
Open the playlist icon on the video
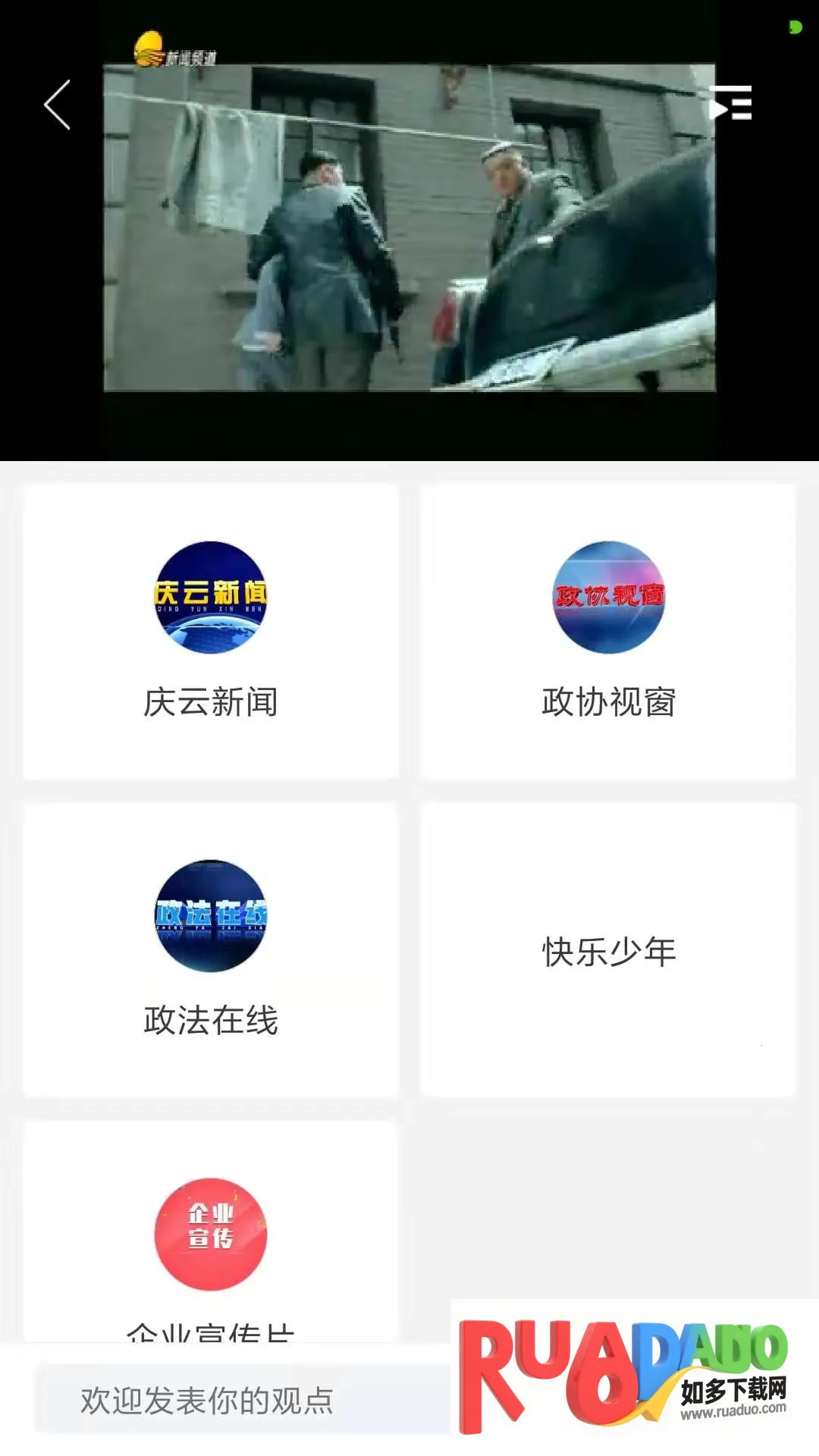(x=730, y=103)
